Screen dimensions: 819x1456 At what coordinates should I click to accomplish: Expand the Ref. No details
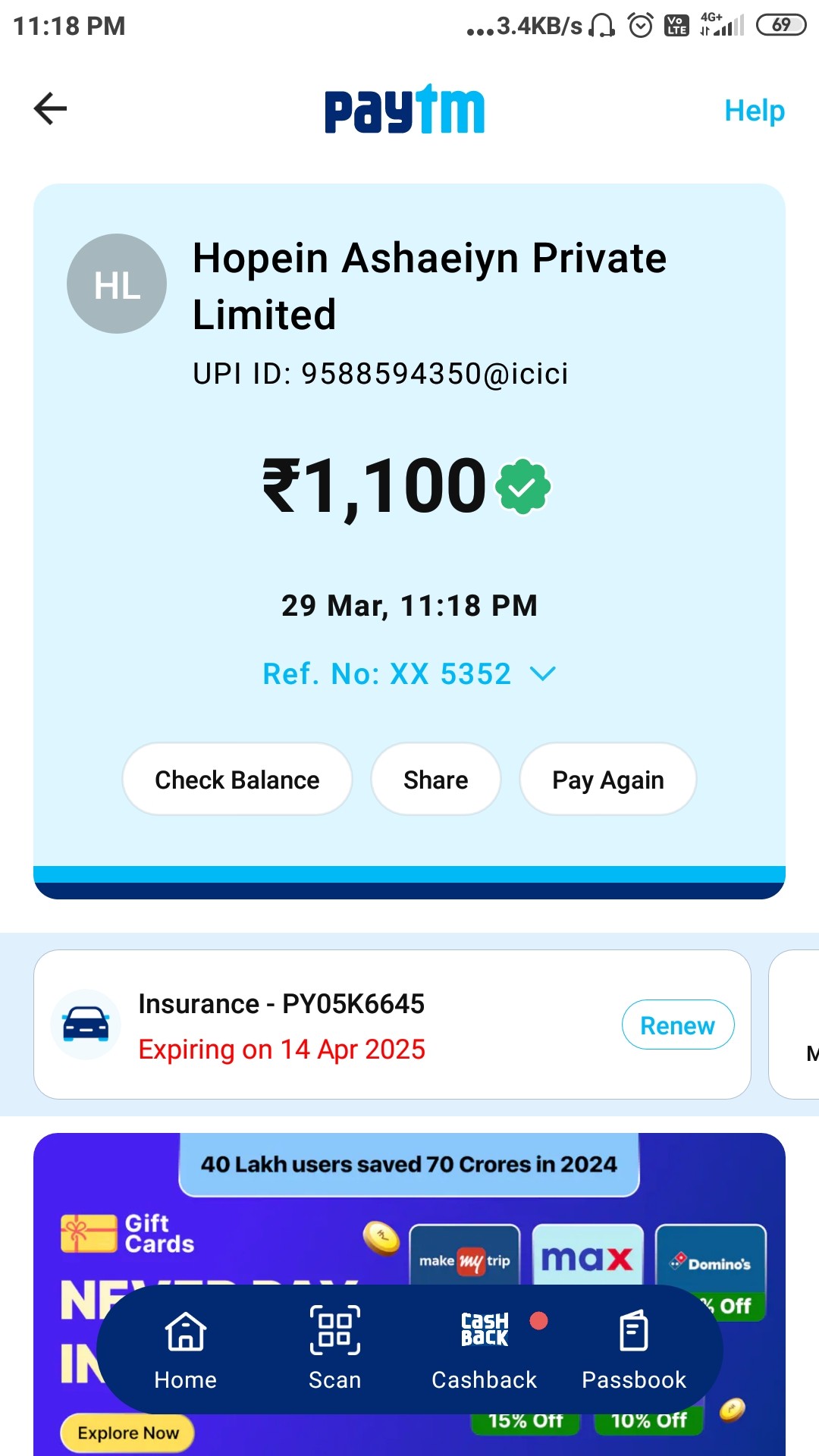tap(409, 673)
